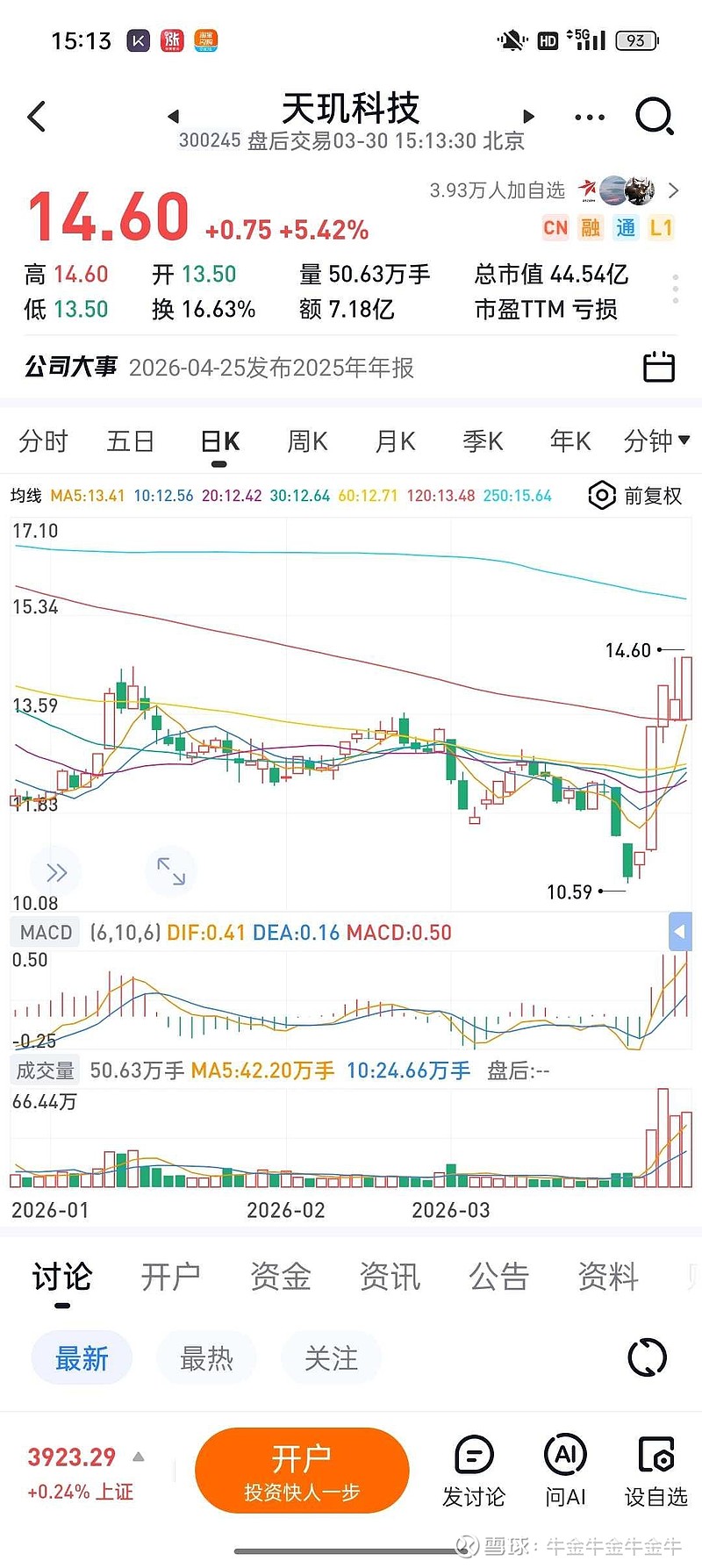
Task: Open the 公司大事 calendar icon
Action: (x=659, y=367)
